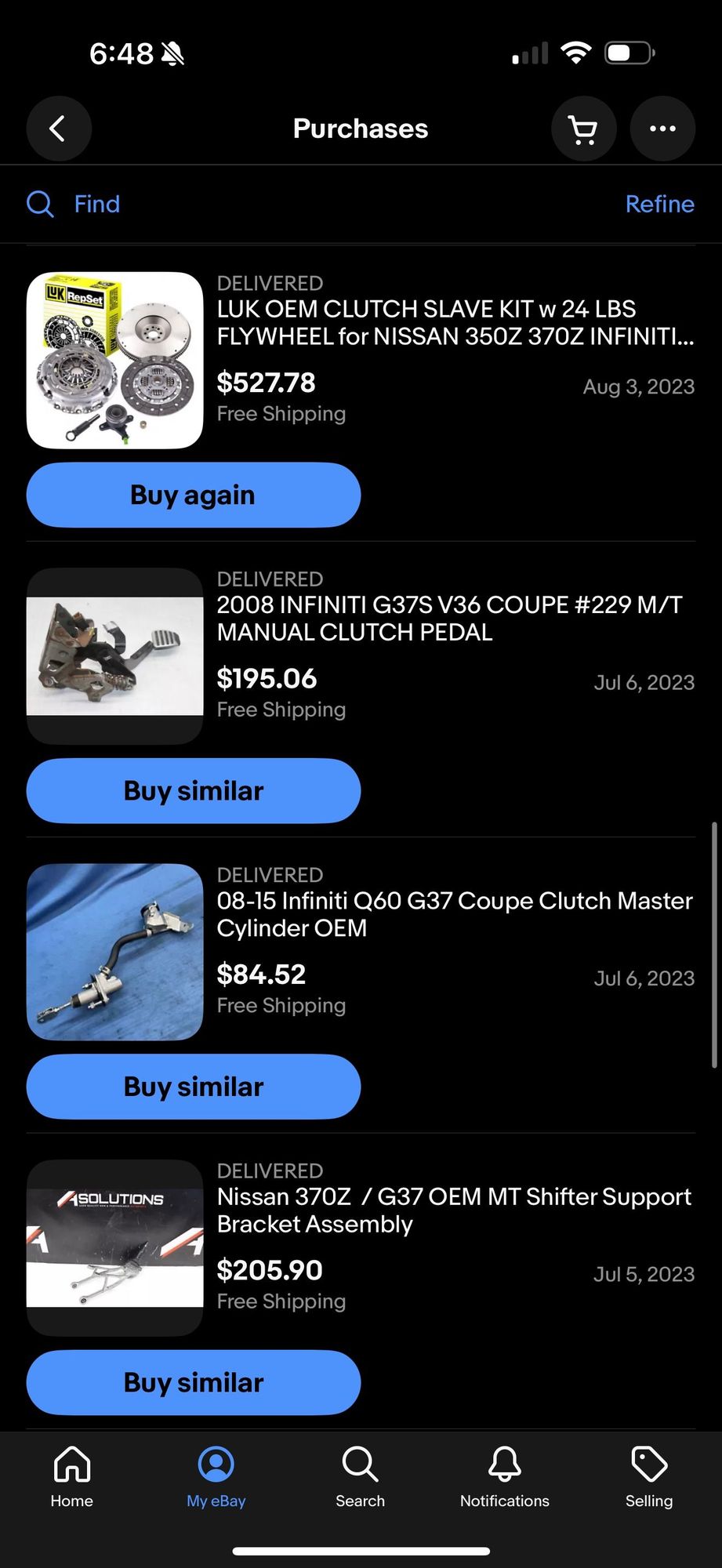Select the My eBay tab
Viewport: 722px width, 1568px height.
(216, 1477)
